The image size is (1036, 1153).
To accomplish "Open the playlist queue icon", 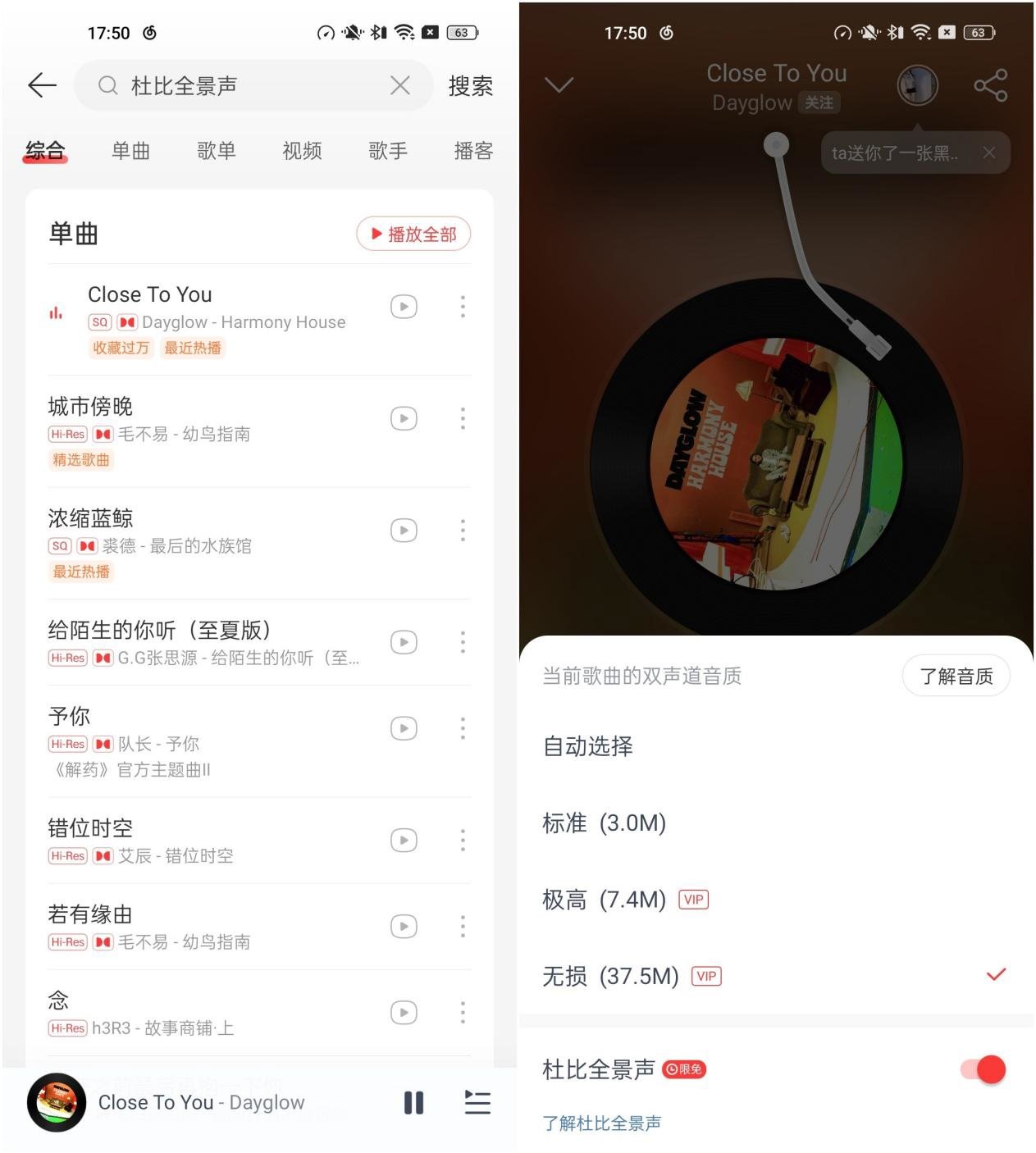I will tap(477, 1103).
